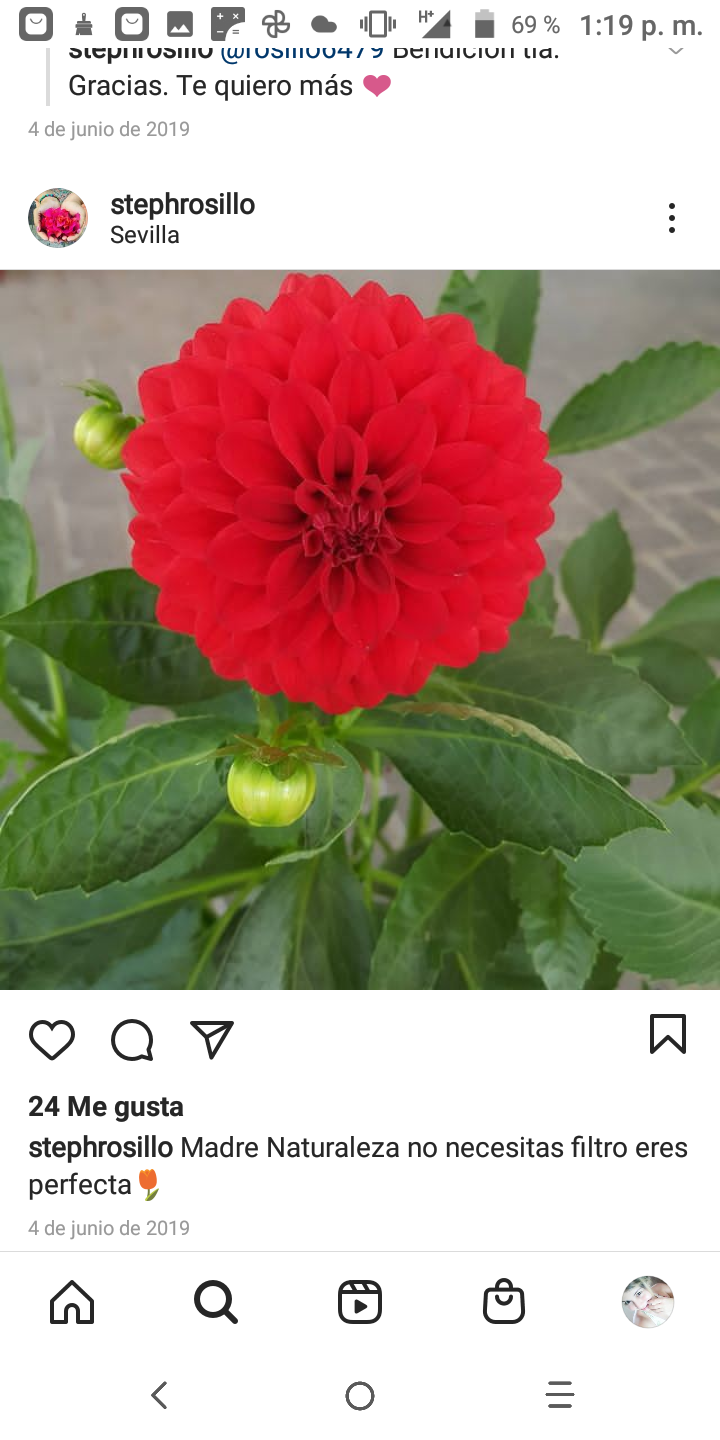Bookmark the red flower post

coord(667,1035)
